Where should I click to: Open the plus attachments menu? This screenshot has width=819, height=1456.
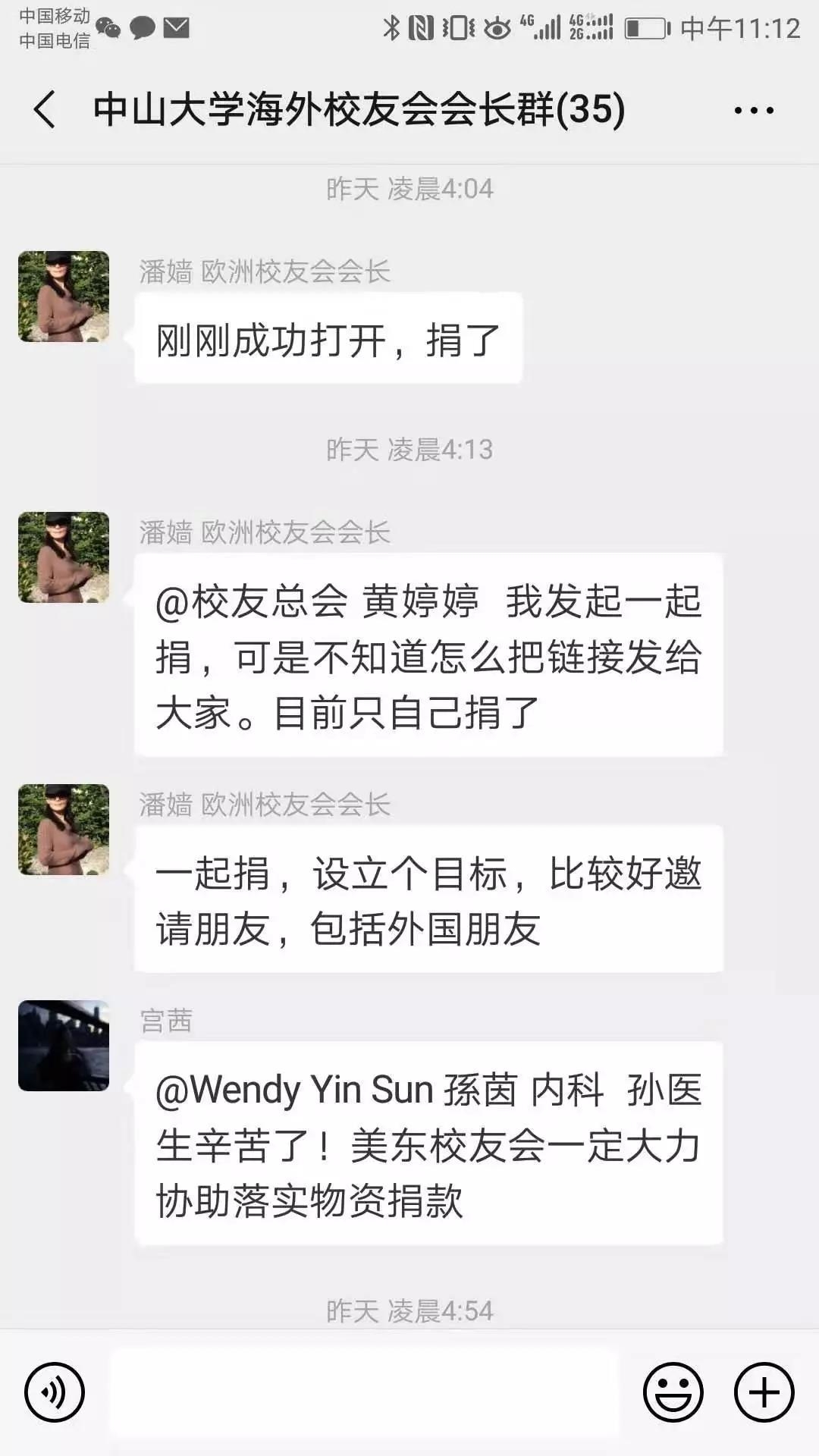coord(764,1392)
